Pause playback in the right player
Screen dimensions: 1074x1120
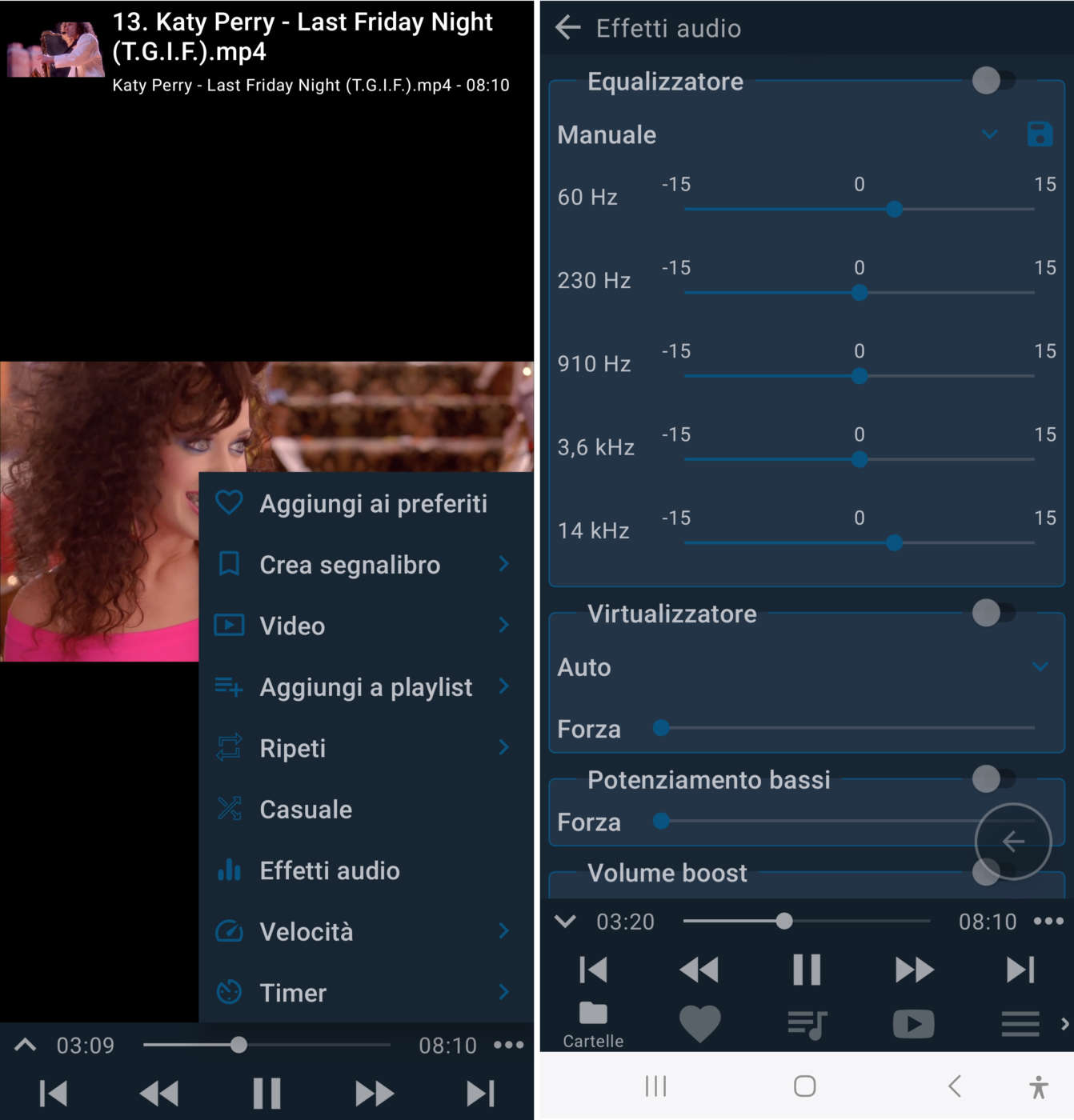click(x=806, y=970)
